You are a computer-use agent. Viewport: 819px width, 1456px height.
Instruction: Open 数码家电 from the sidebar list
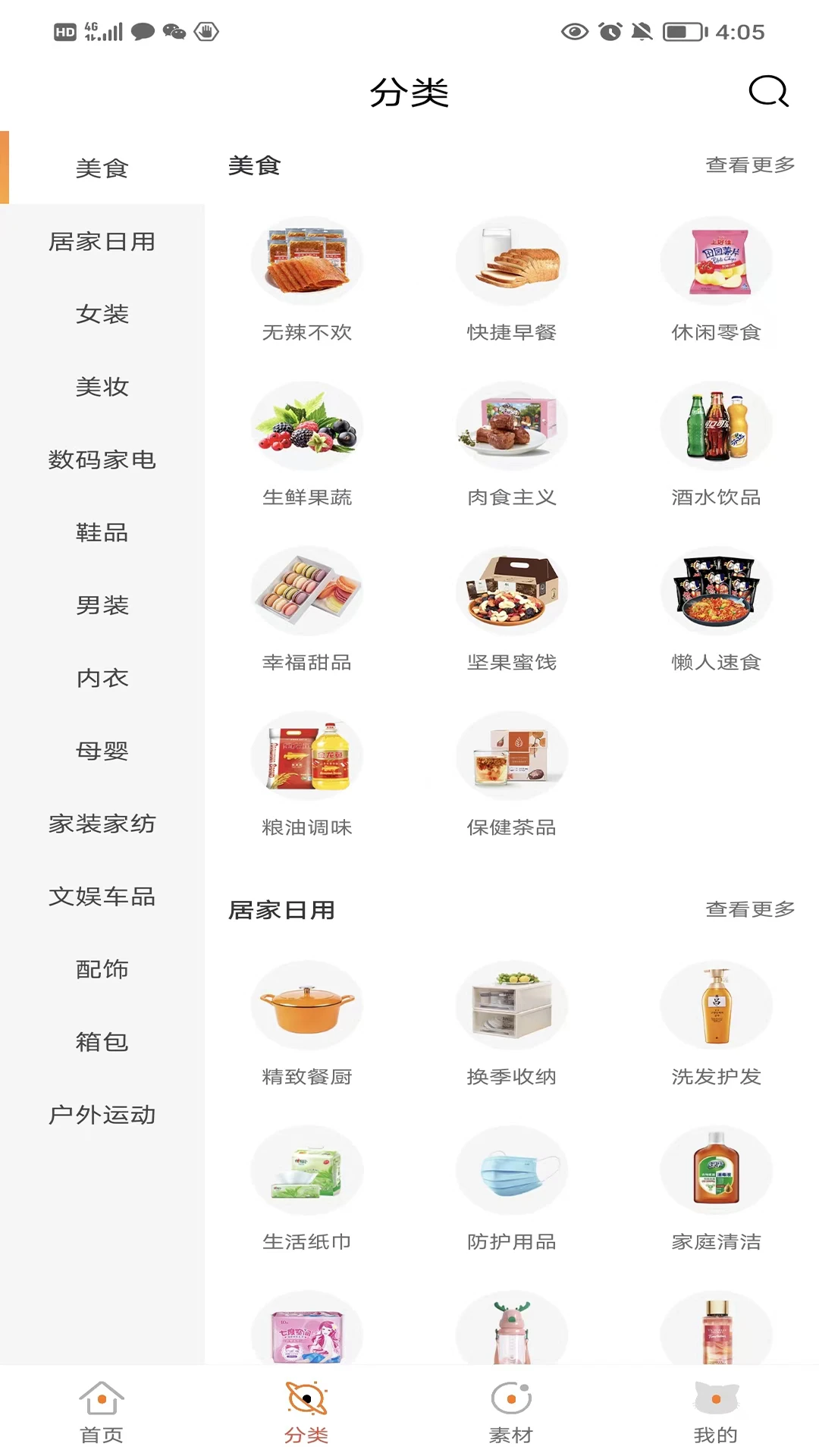[102, 460]
